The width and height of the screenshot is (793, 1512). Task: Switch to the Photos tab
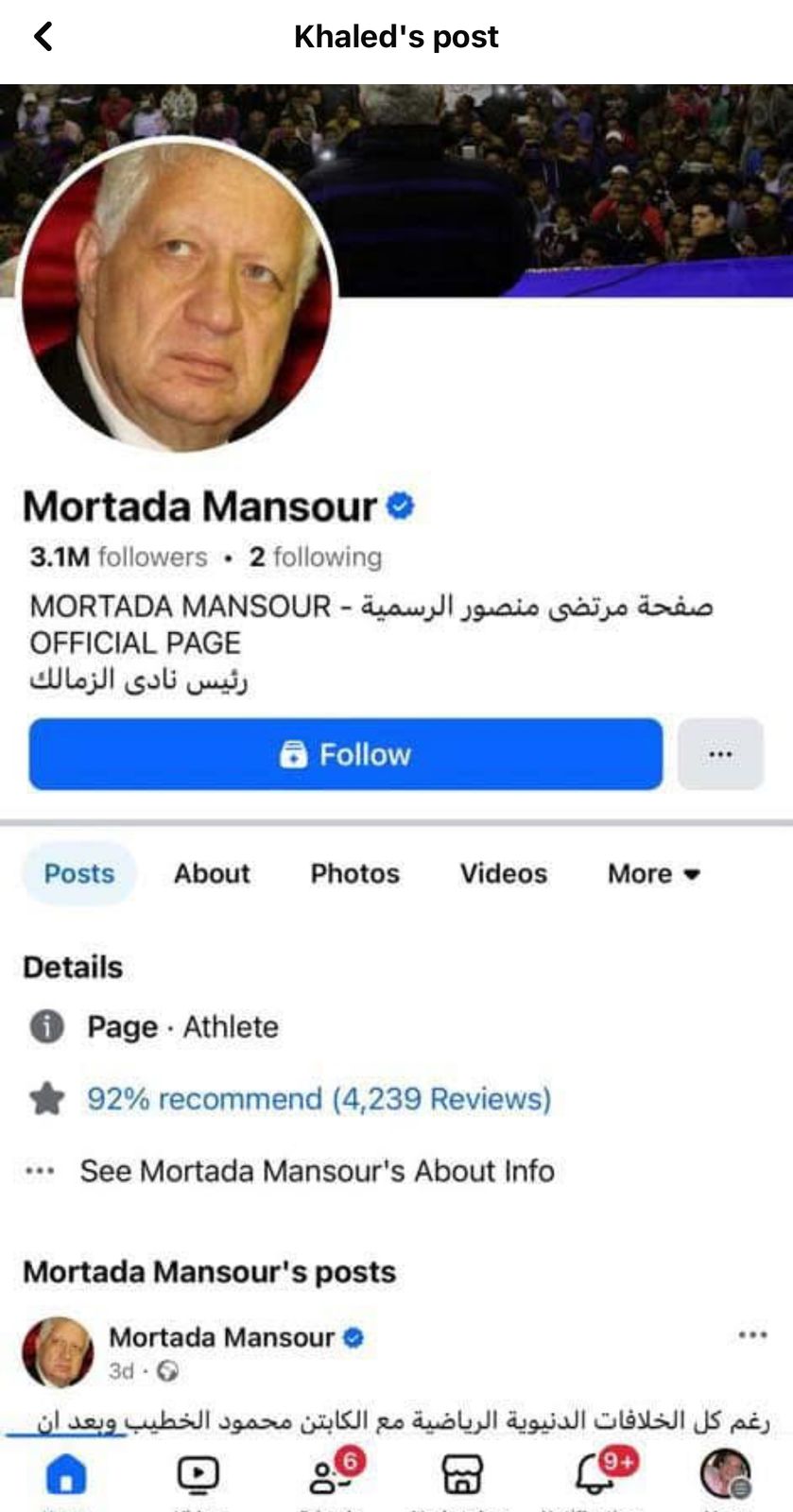click(354, 873)
